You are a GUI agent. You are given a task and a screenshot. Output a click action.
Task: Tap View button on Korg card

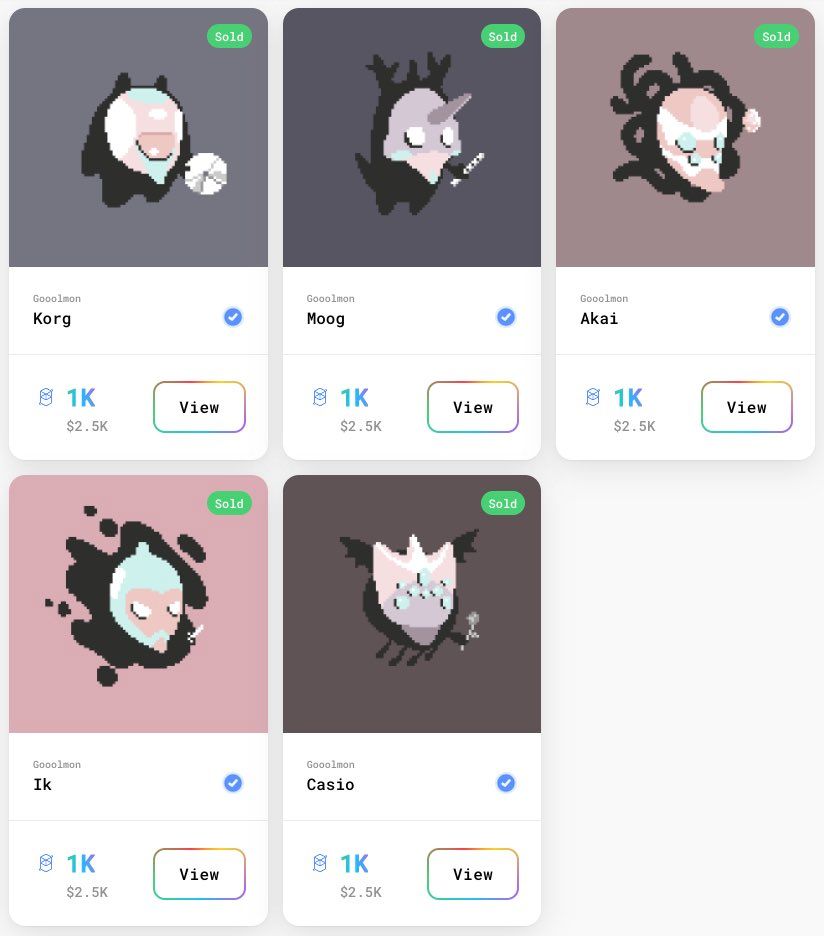coord(199,407)
